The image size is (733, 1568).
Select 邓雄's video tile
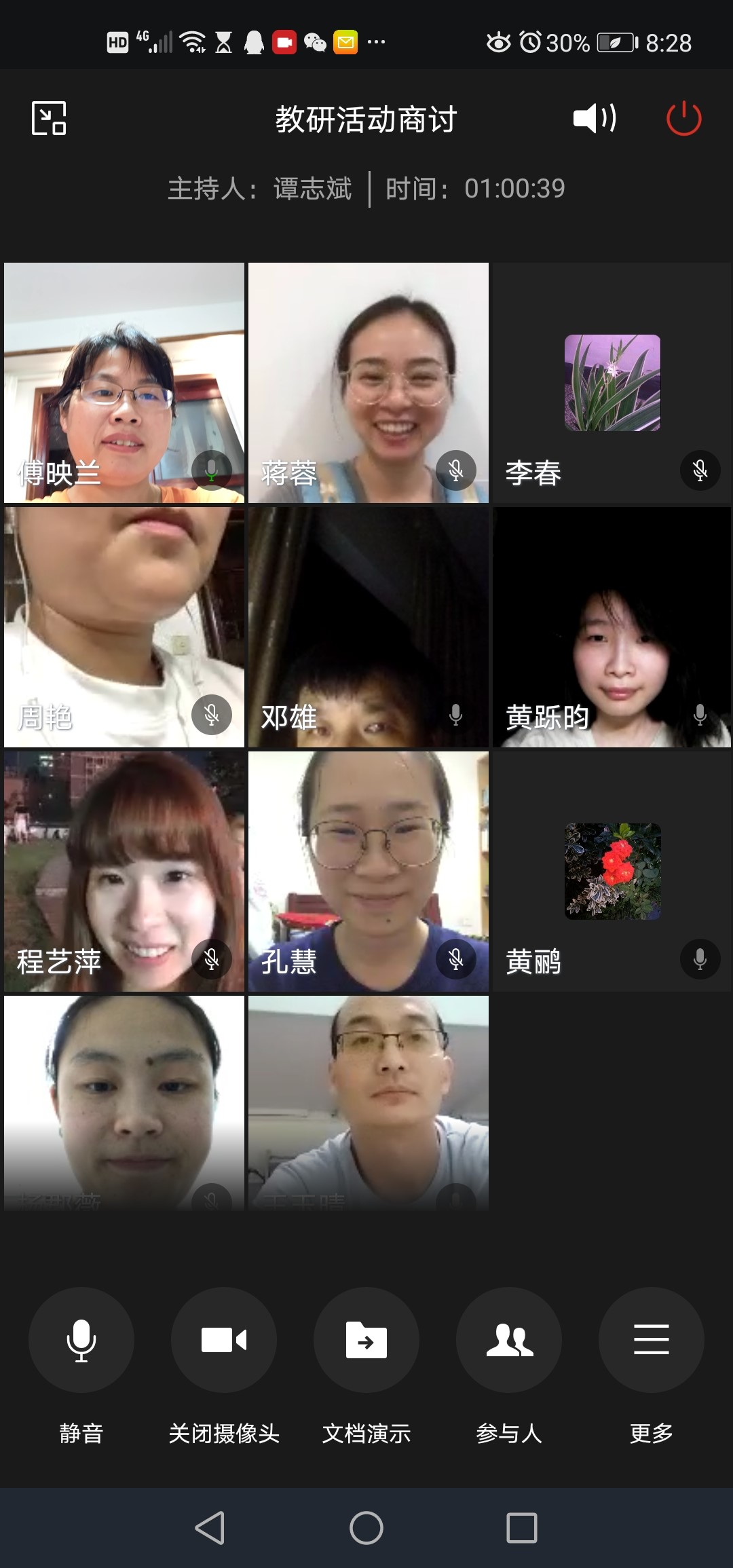click(x=369, y=627)
